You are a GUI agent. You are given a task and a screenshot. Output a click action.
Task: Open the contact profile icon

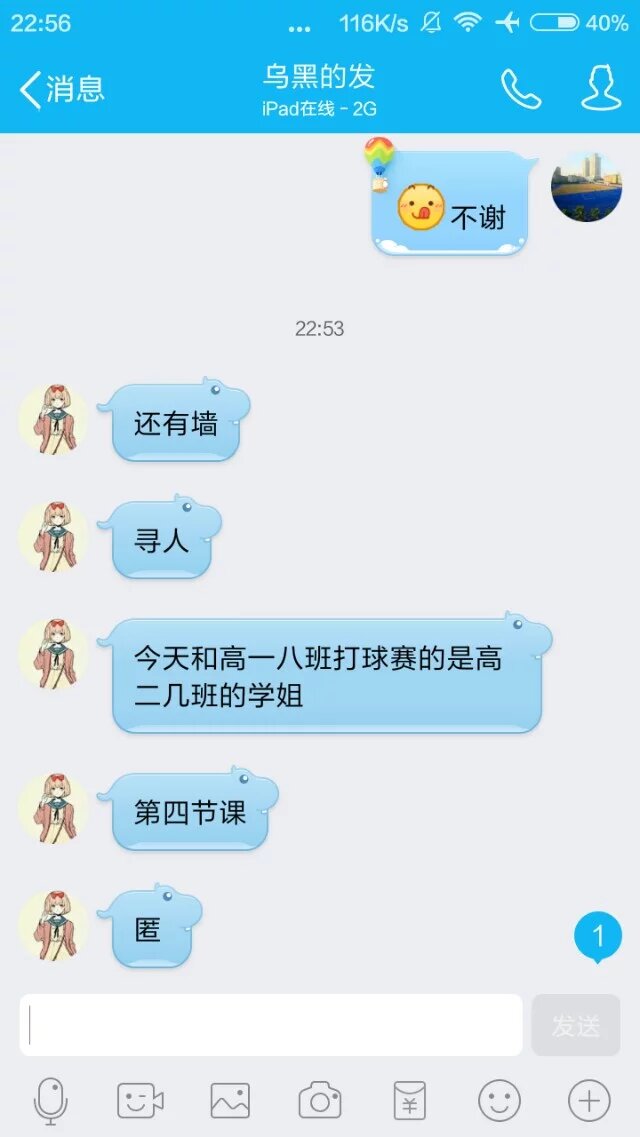coord(601,89)
